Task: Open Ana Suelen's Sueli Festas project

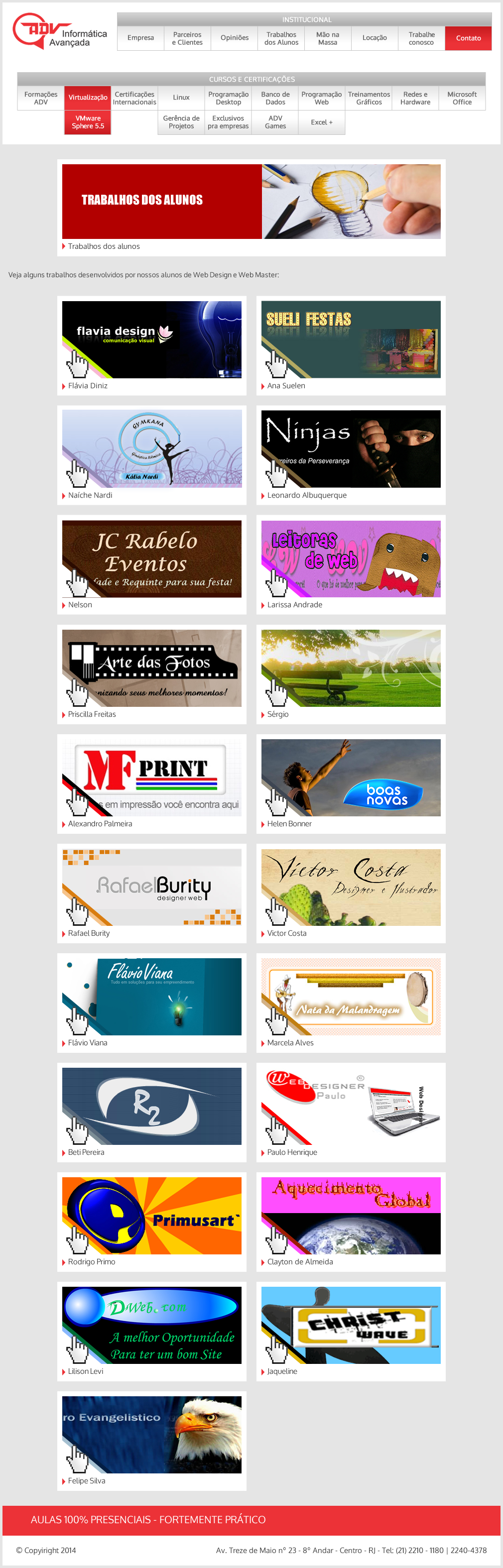Action: point(351,339)
